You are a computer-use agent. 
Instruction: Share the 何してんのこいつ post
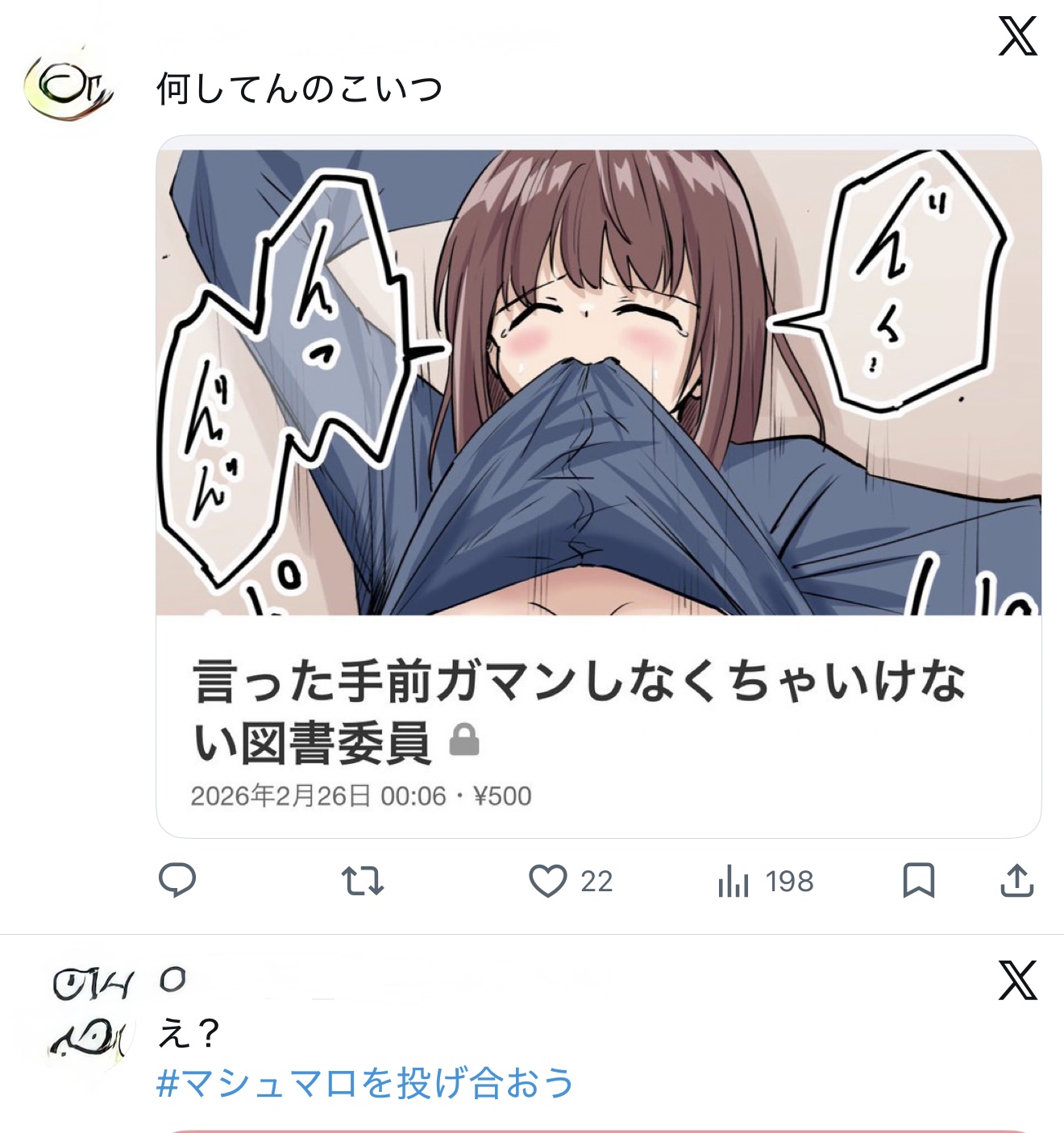1016,880
